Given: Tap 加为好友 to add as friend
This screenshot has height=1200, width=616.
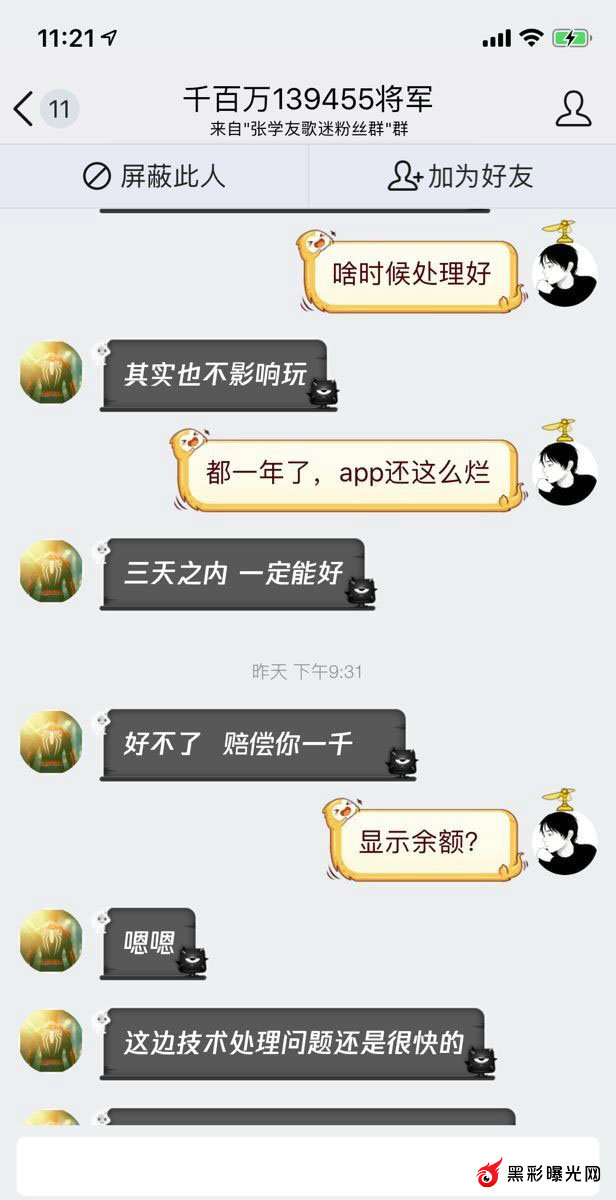Looking at the screenshot, I should click(461, 177).
